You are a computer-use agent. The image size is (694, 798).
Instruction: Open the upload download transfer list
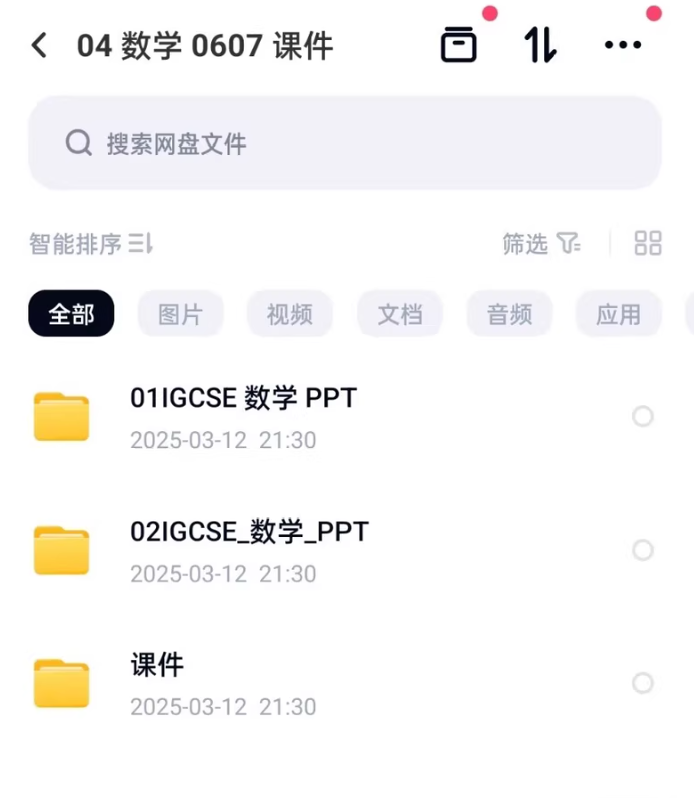click(x=541, y=45)
